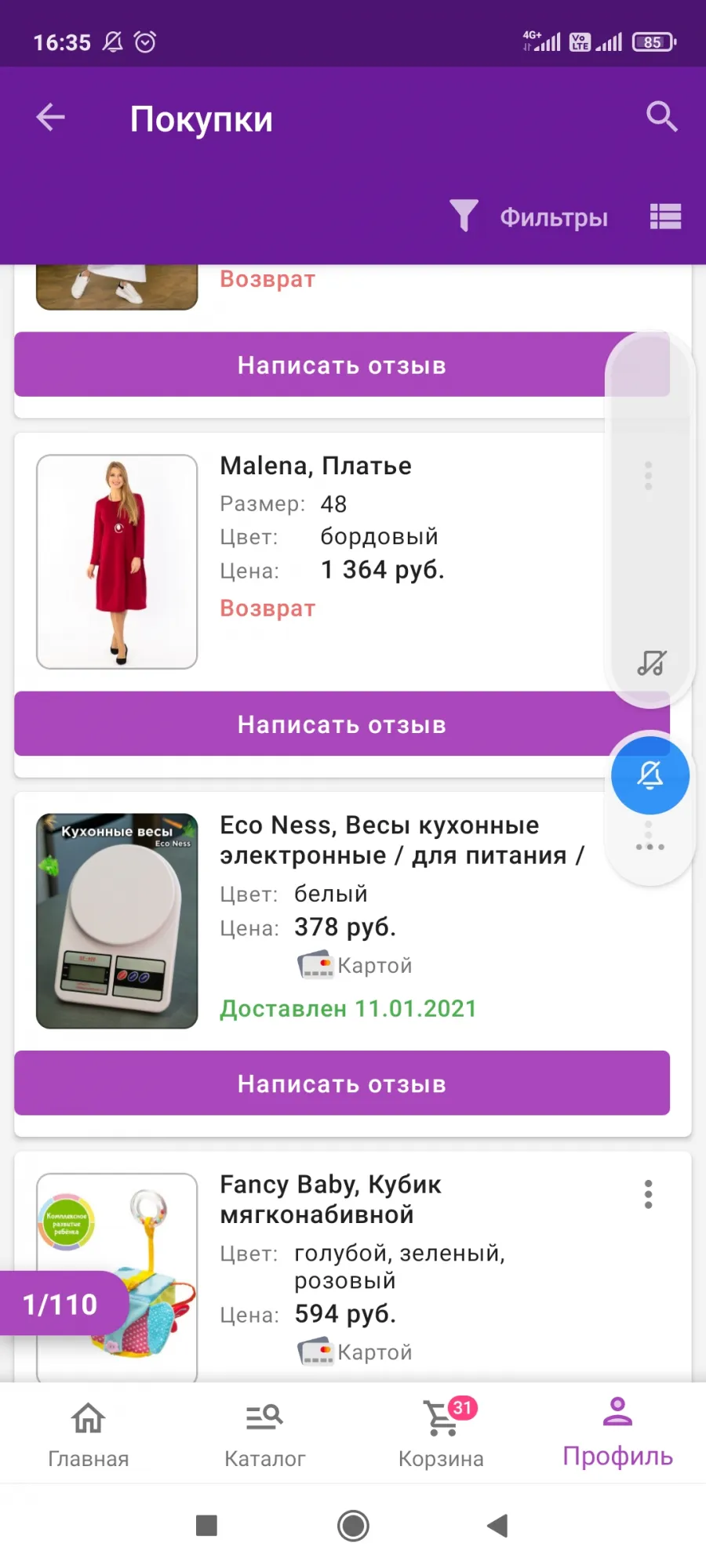
Task: Open the Фильтры filter options
Action: [529, 216]
